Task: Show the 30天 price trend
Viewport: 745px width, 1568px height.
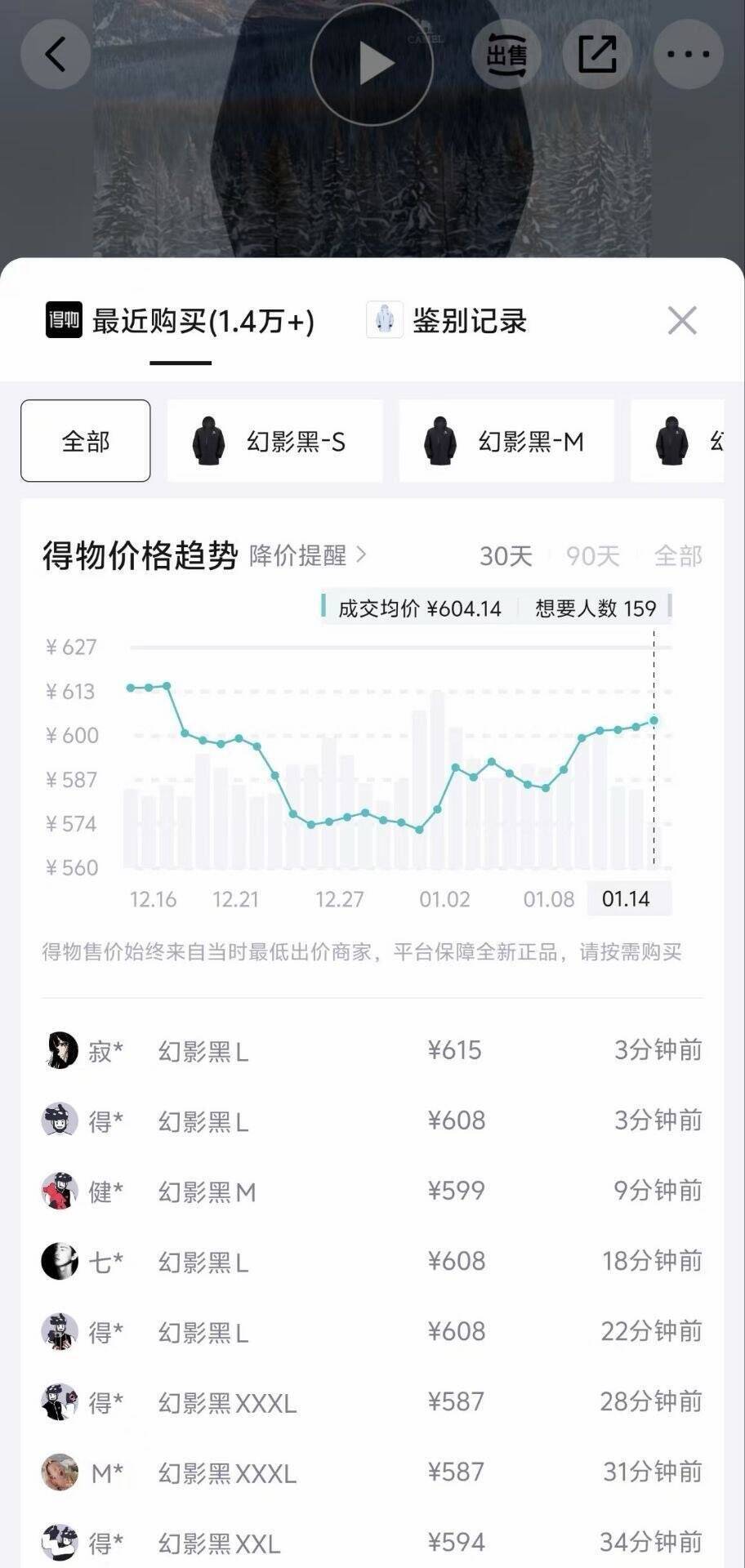Action: pos(506,556)
